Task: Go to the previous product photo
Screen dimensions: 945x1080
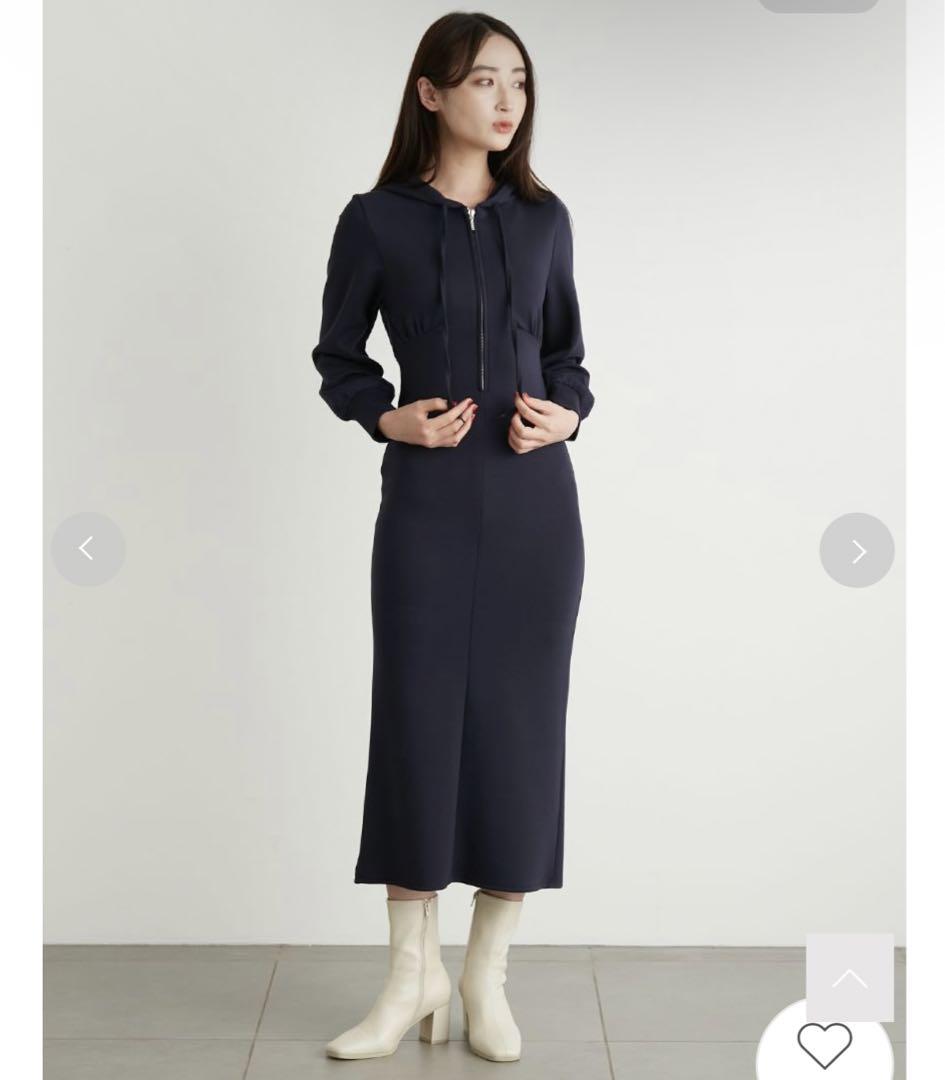Action: pyautogui.click(x=88, y=549)
